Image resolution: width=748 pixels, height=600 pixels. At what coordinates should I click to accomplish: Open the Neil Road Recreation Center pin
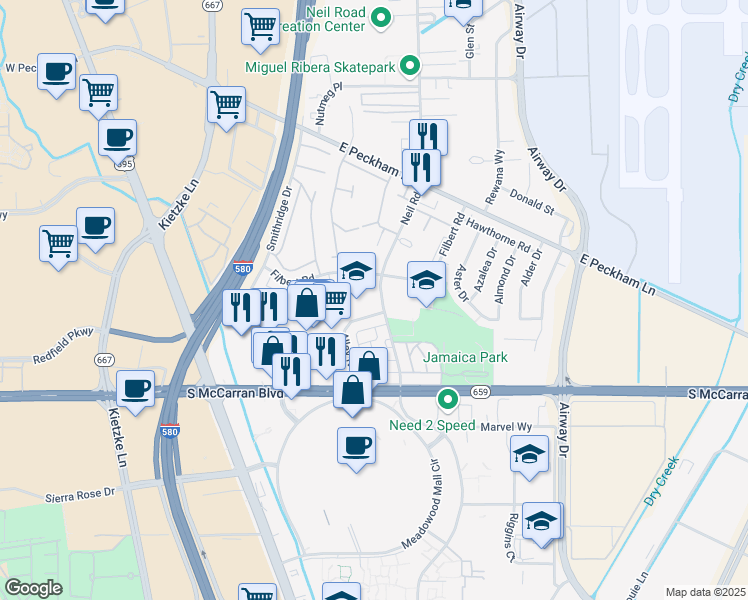381,17
